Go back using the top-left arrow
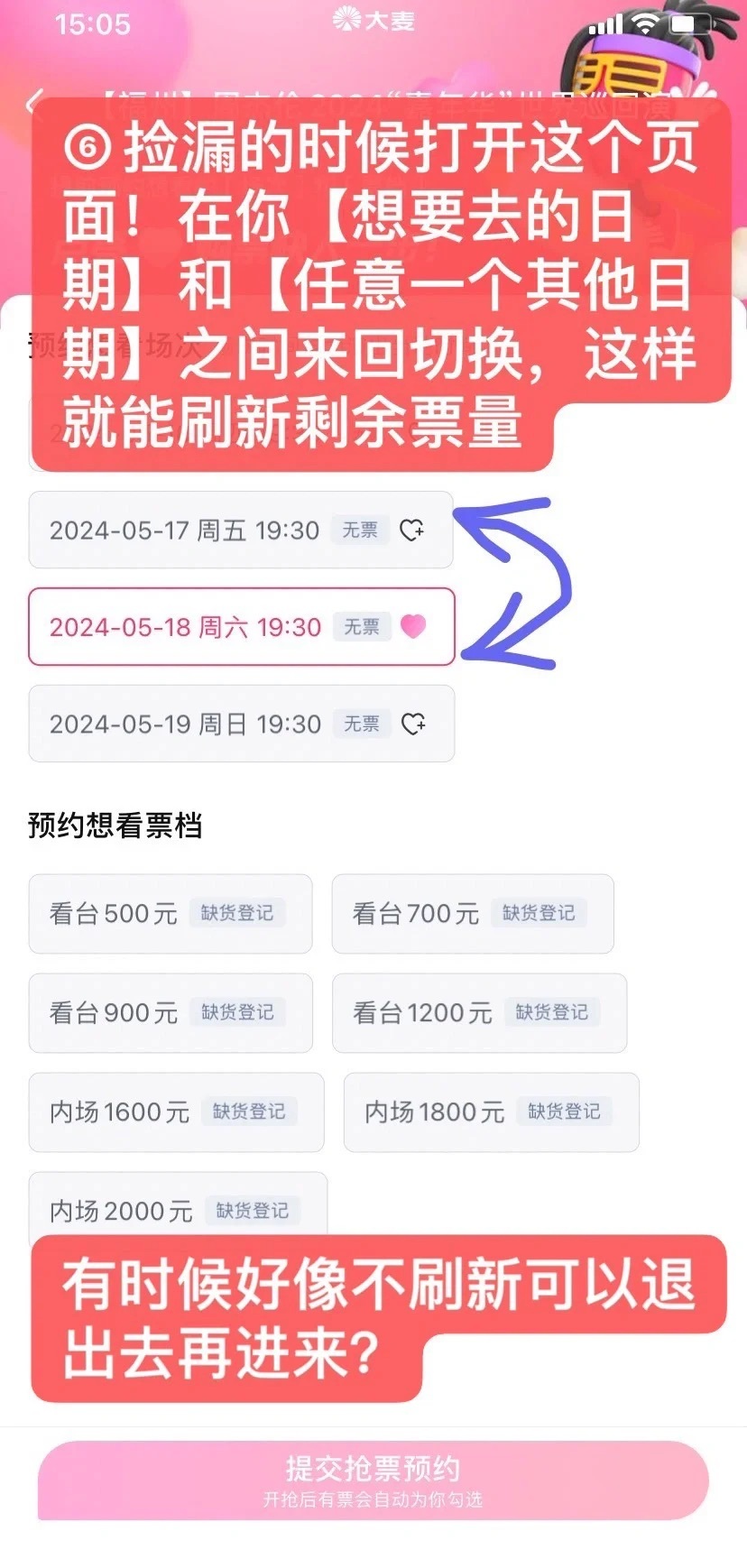This screenshot has height=1568, width=747. (x=34, y=102)
